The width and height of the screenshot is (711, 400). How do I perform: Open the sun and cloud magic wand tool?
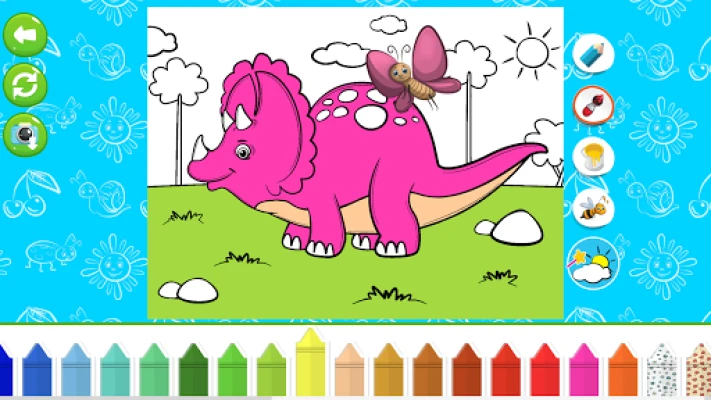[593, 263]
